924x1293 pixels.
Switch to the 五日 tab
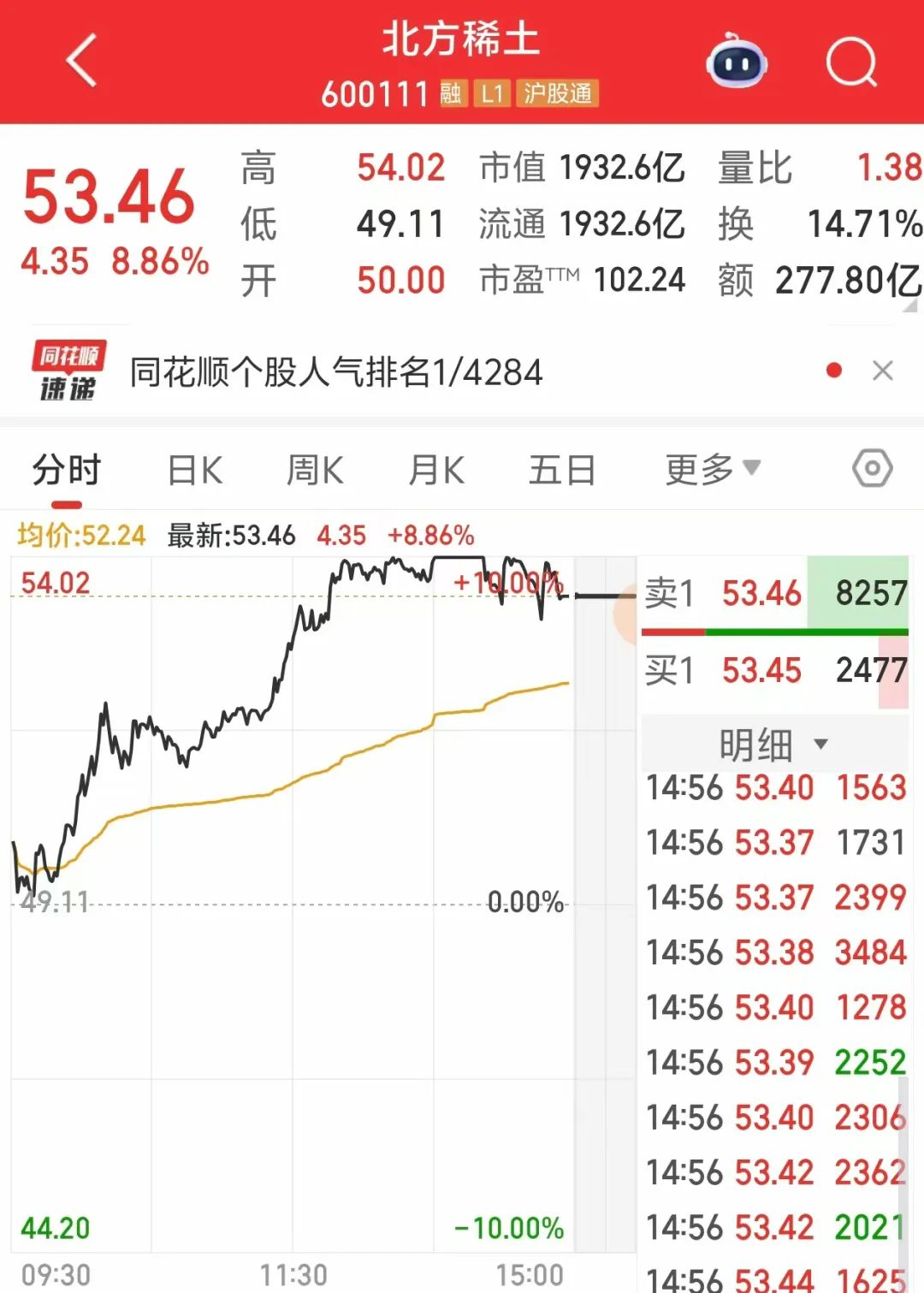click(x=561, y=471)
